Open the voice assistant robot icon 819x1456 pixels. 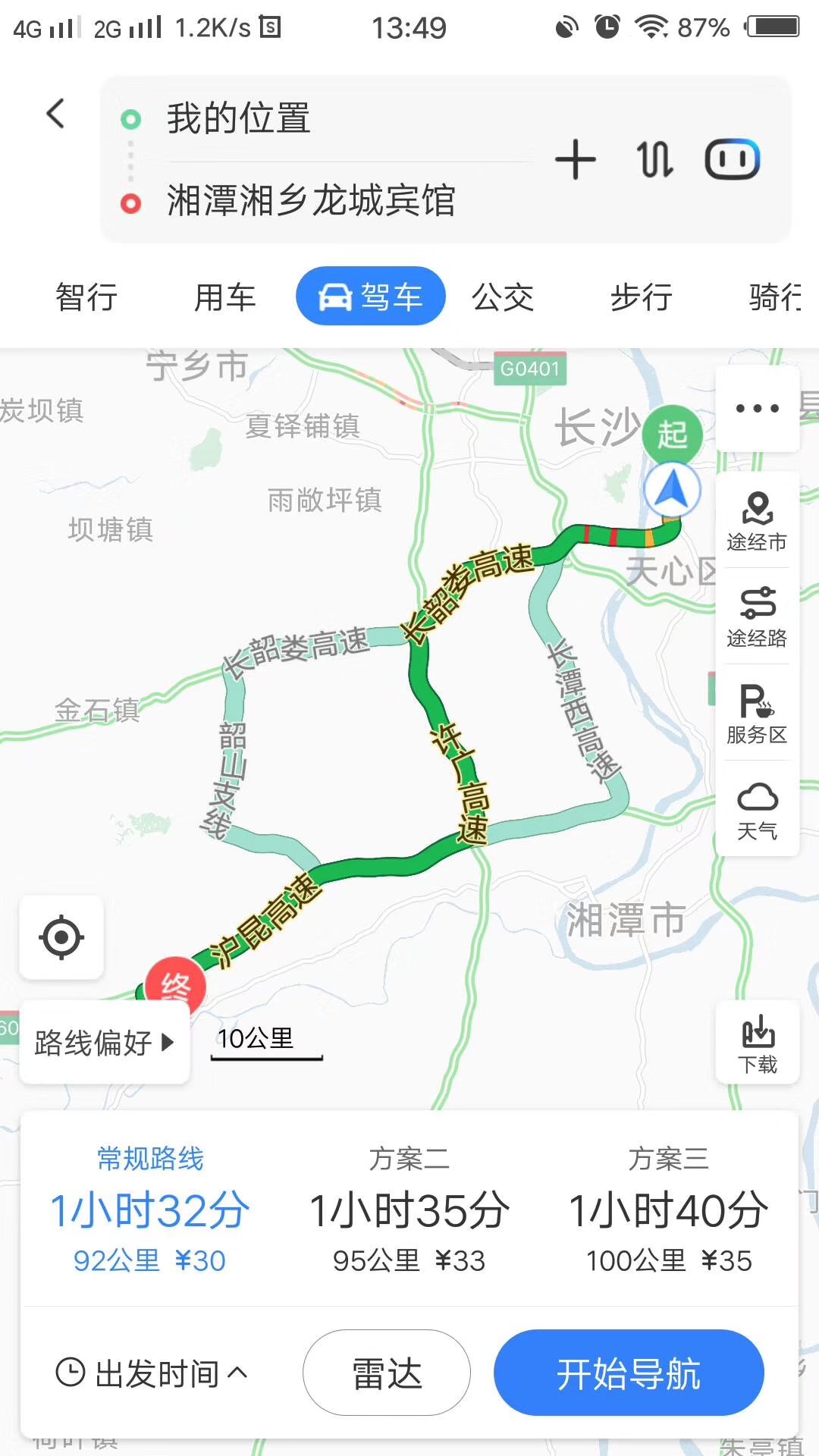tap(733, 159)
